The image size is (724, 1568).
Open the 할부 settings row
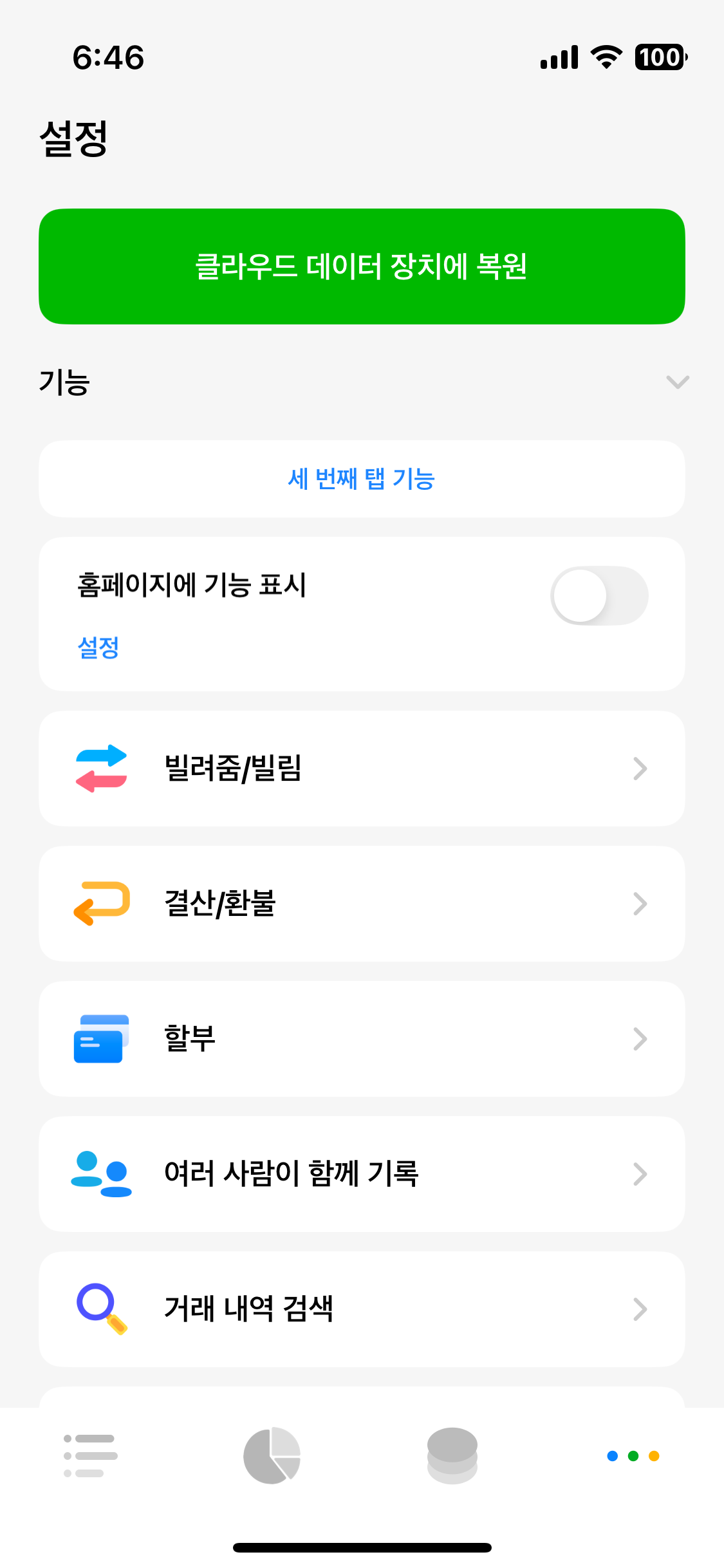tap(362, 1038)
